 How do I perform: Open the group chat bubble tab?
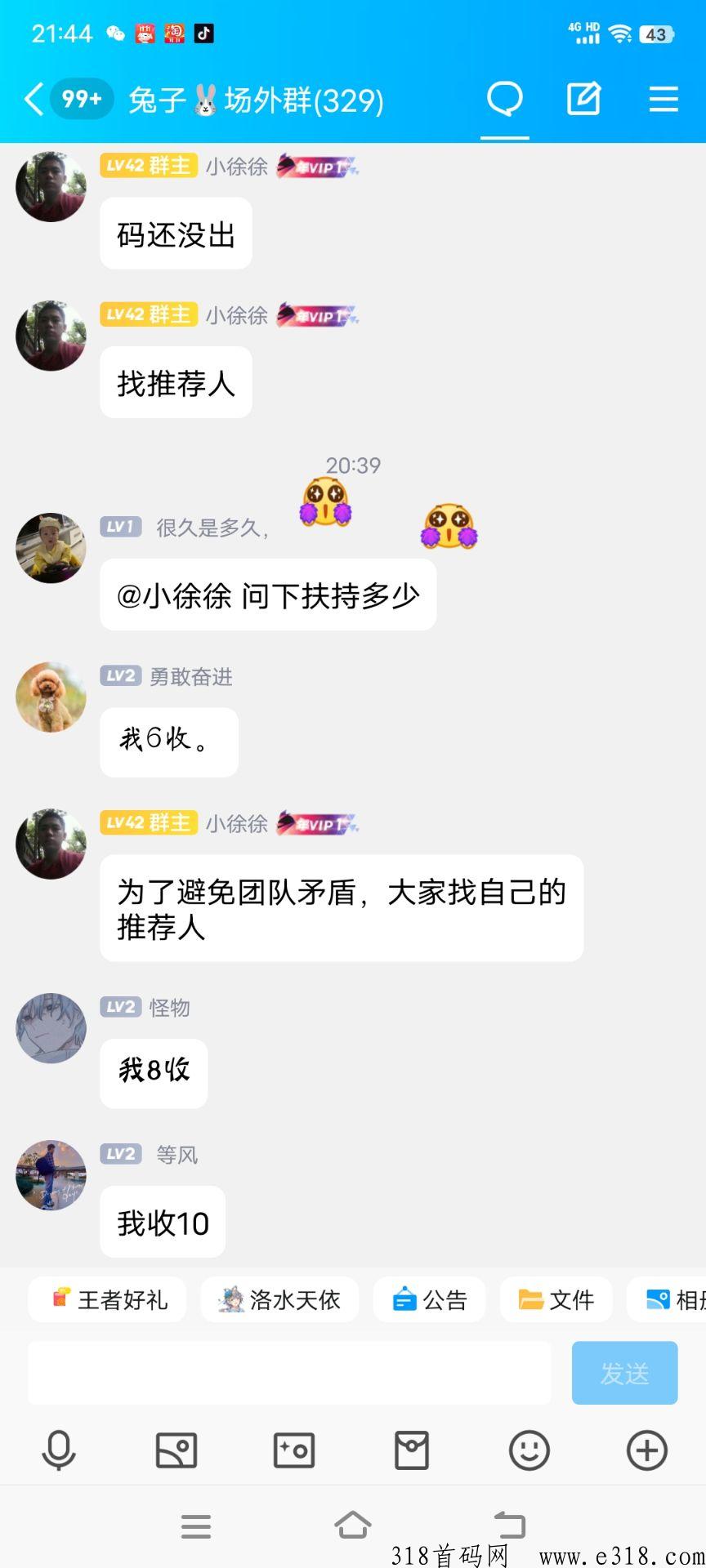(504, 100)
